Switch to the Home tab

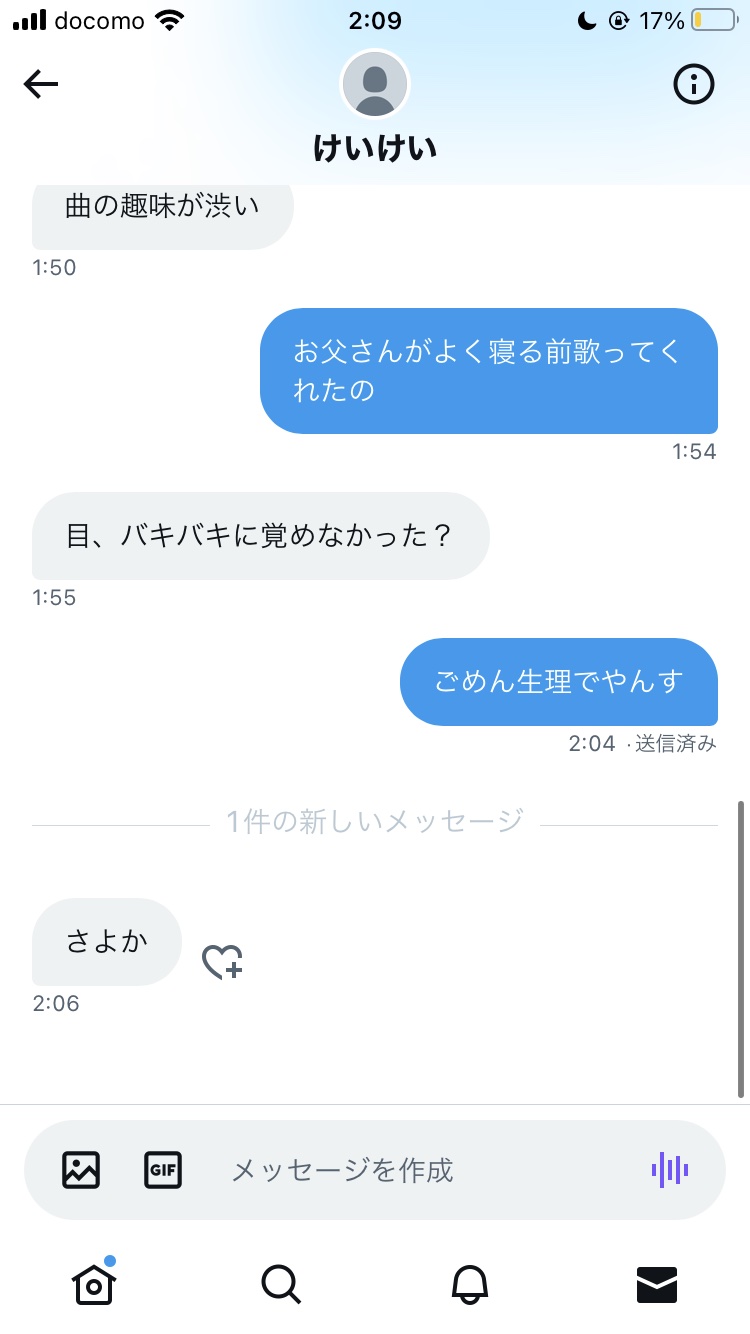93,1282
